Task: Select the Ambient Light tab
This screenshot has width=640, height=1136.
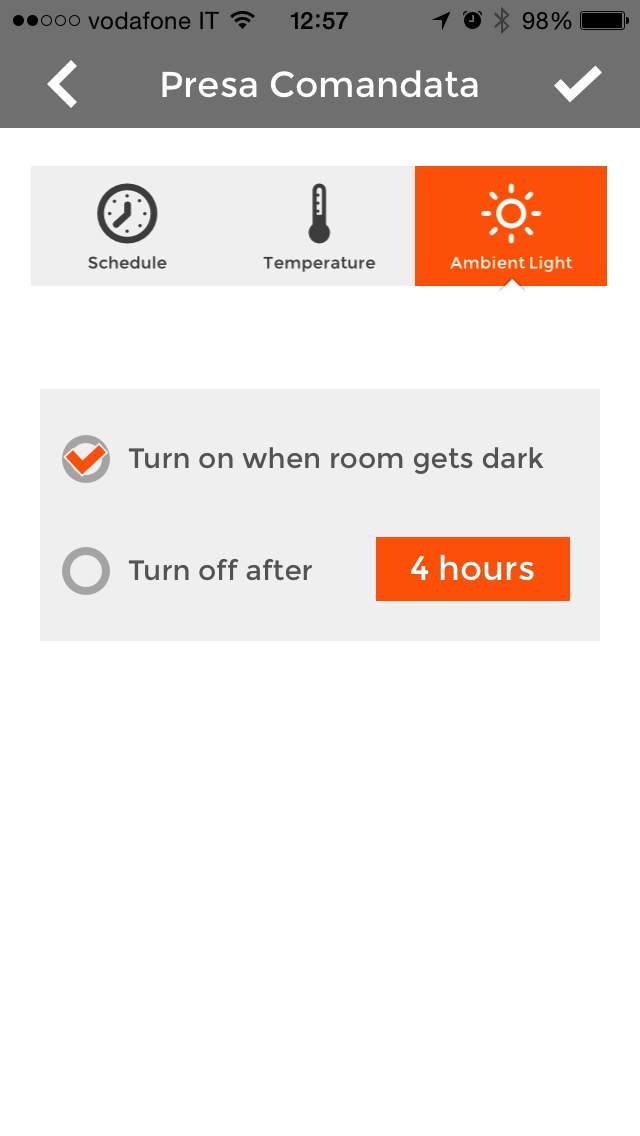Action: pos(511,226)
